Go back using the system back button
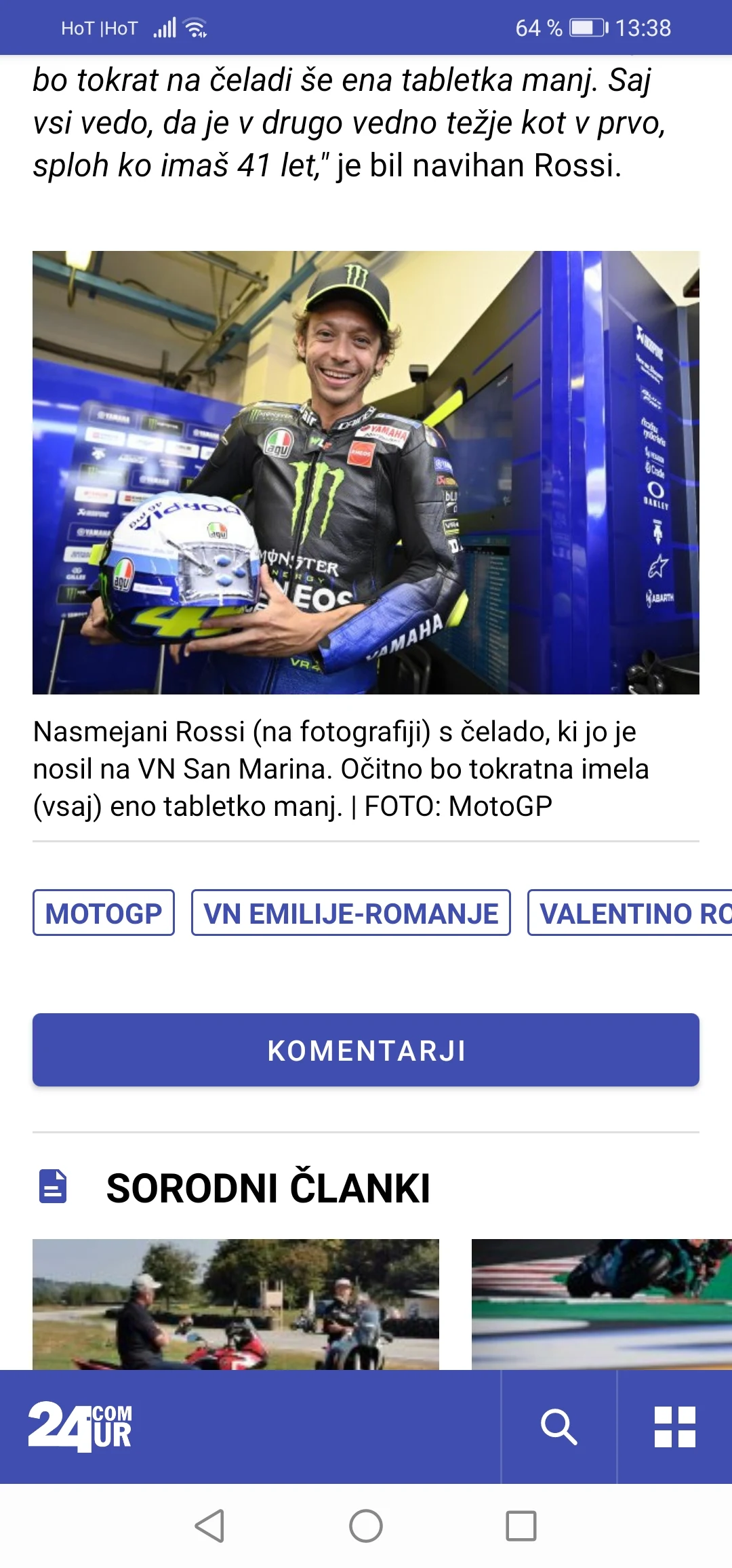Viewport: 732px width, 1568px height. coord(209,1526)
